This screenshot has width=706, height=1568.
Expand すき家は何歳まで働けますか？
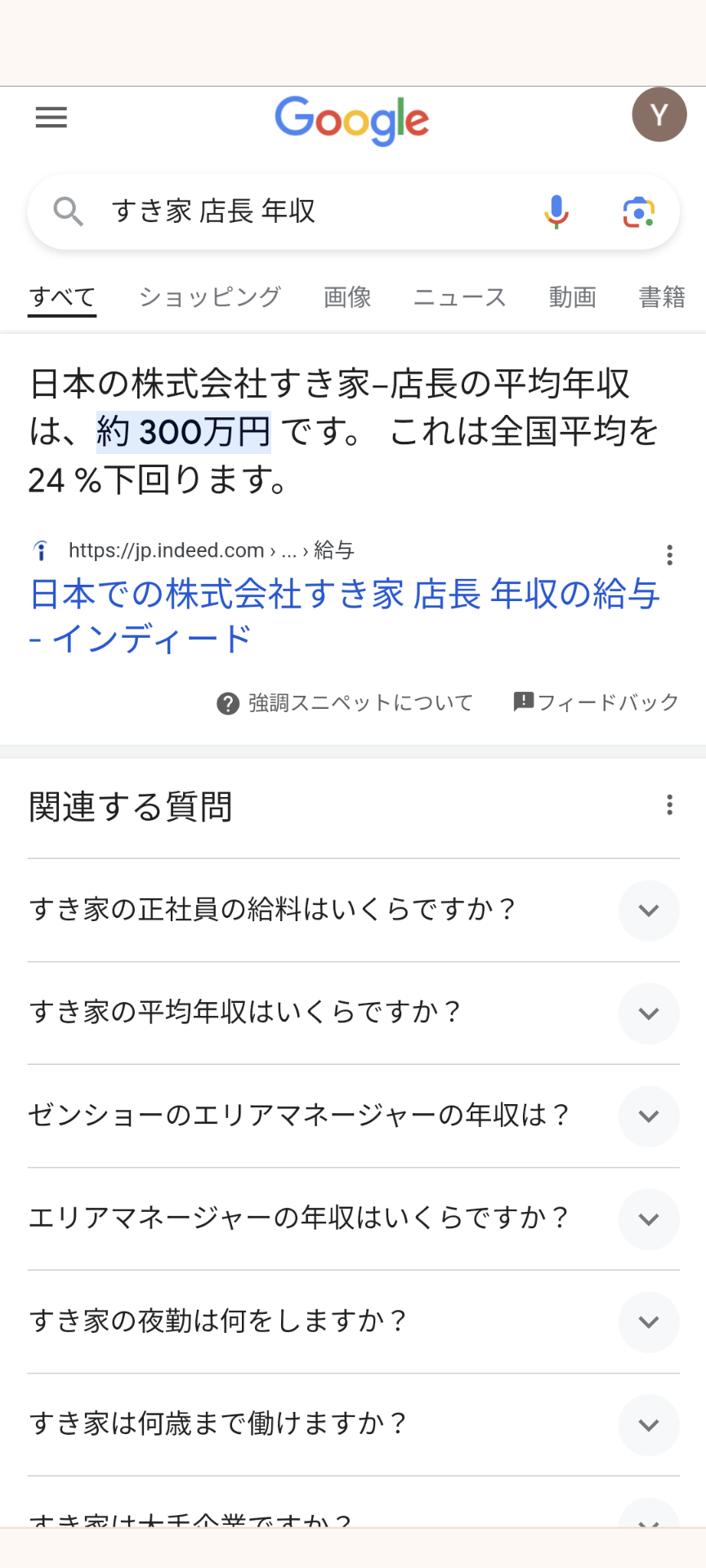354,1424
